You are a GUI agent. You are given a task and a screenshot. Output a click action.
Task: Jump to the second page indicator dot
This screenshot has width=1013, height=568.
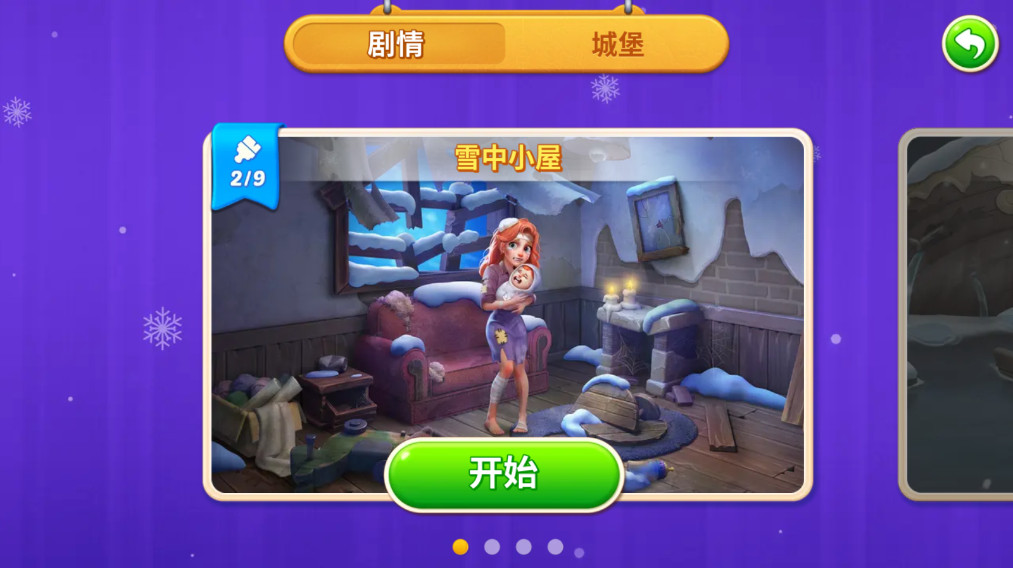coord(492,547)
